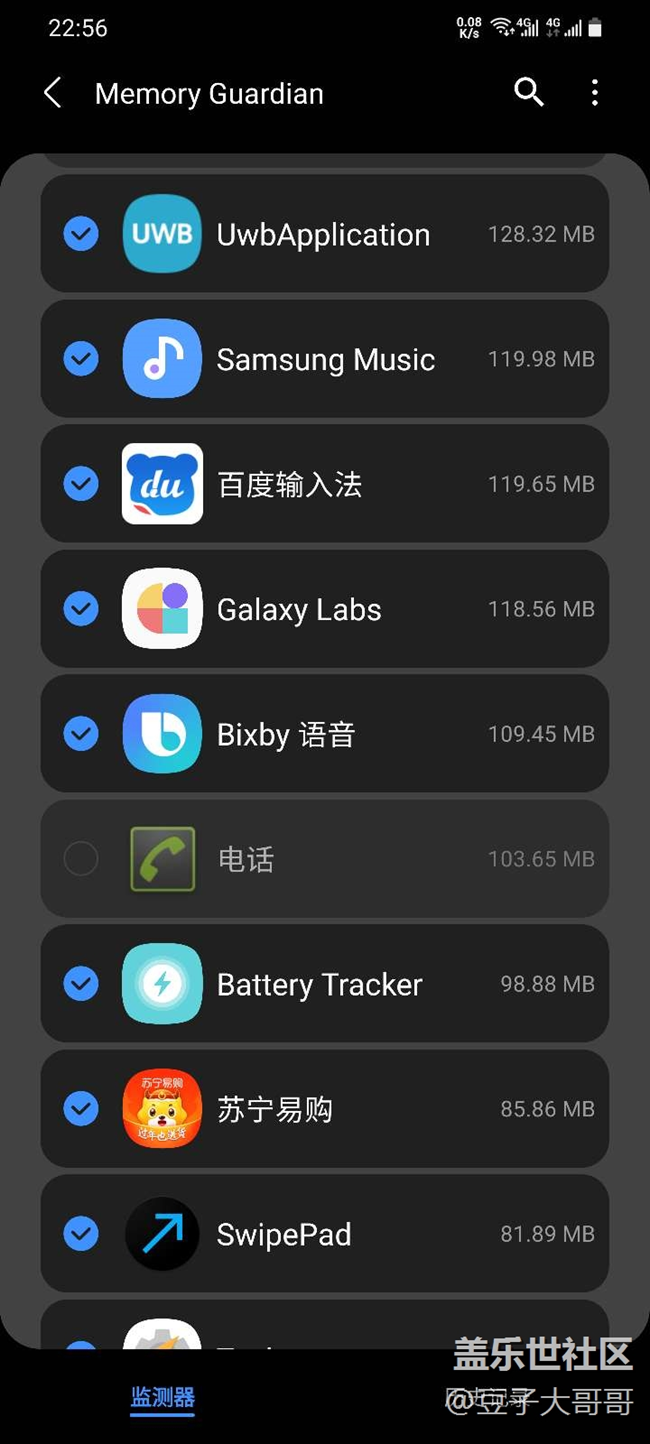Uncheck Bixby 语音 checkbox
Screen dimensions: 650x1444
click(81, 734)
